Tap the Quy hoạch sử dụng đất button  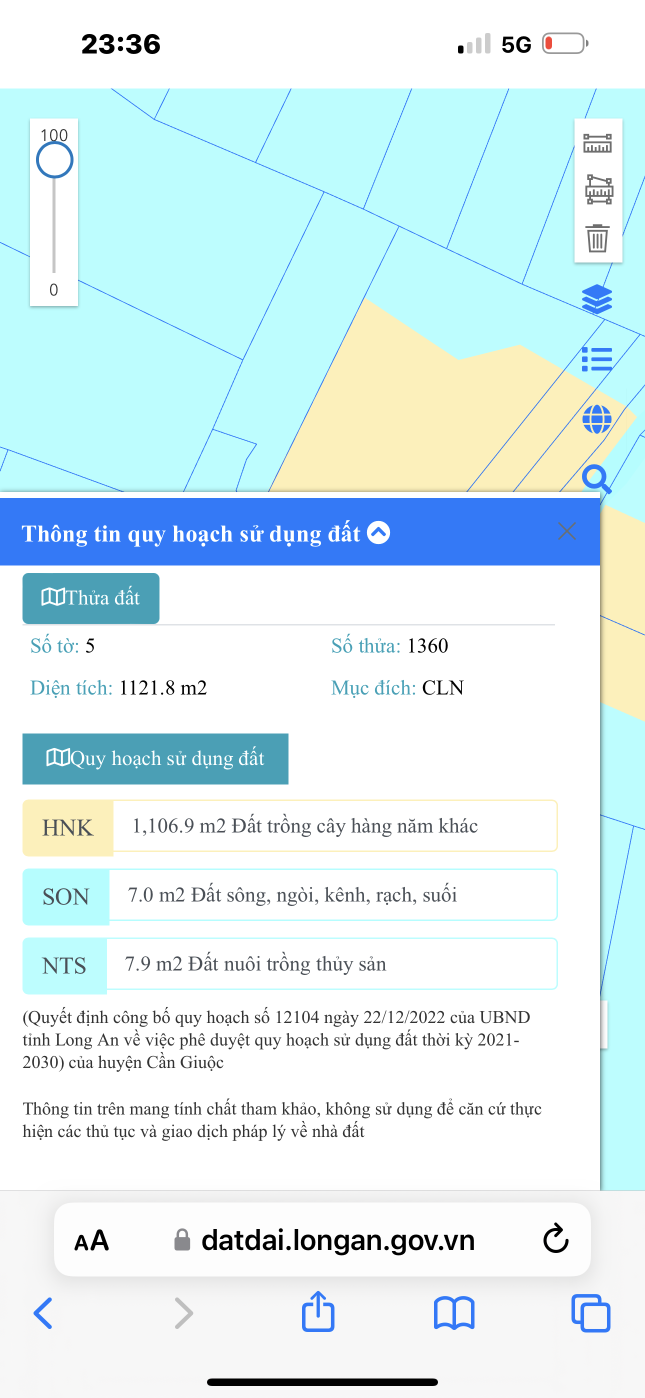155,759
